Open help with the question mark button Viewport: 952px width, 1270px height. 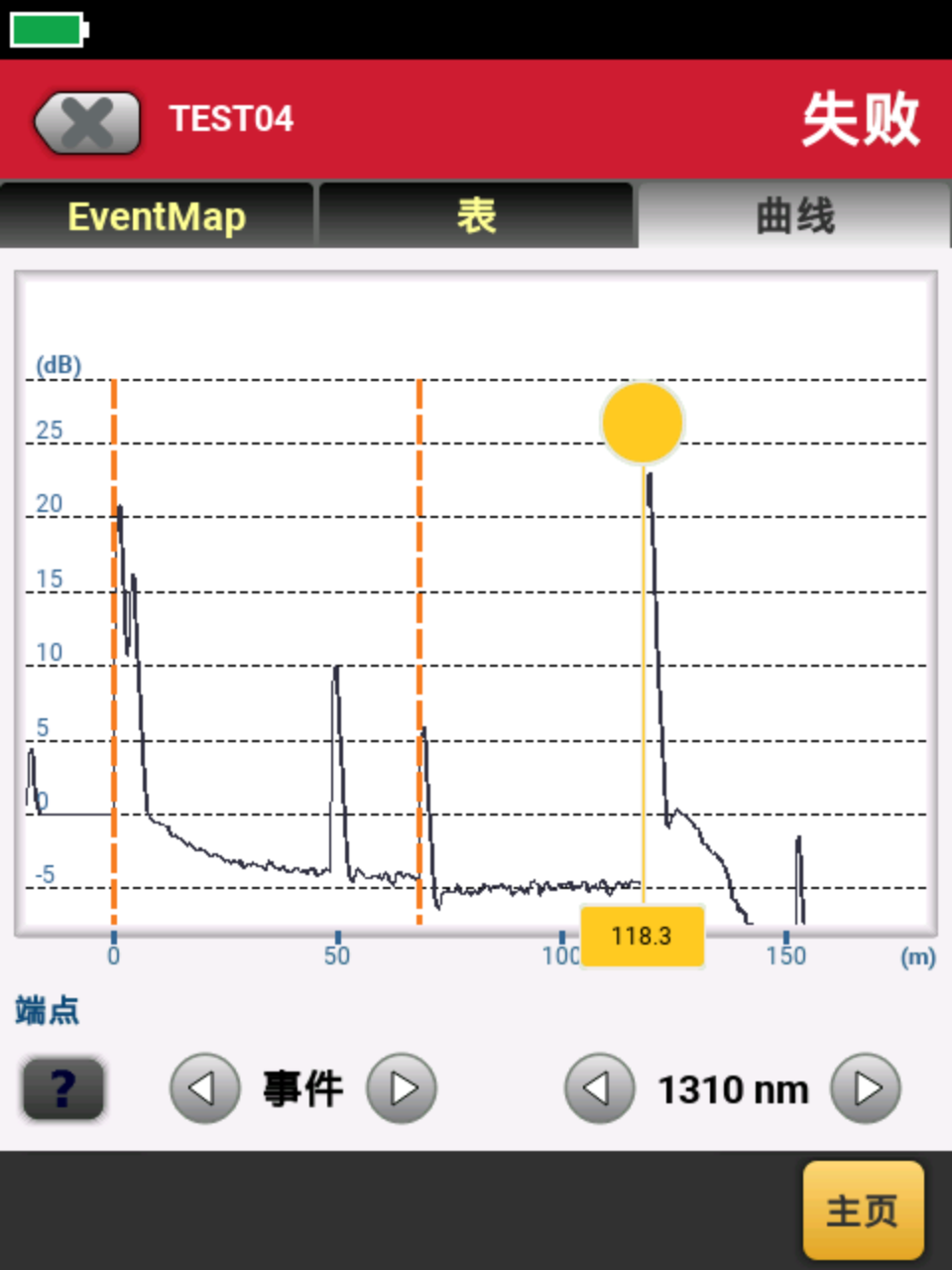63,1088
